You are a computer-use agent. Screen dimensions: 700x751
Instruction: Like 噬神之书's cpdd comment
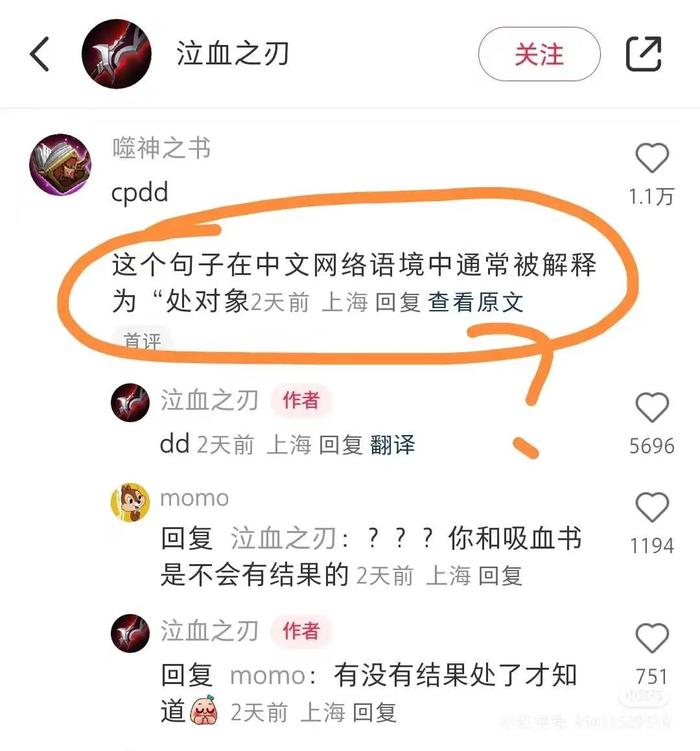(652, 159)
